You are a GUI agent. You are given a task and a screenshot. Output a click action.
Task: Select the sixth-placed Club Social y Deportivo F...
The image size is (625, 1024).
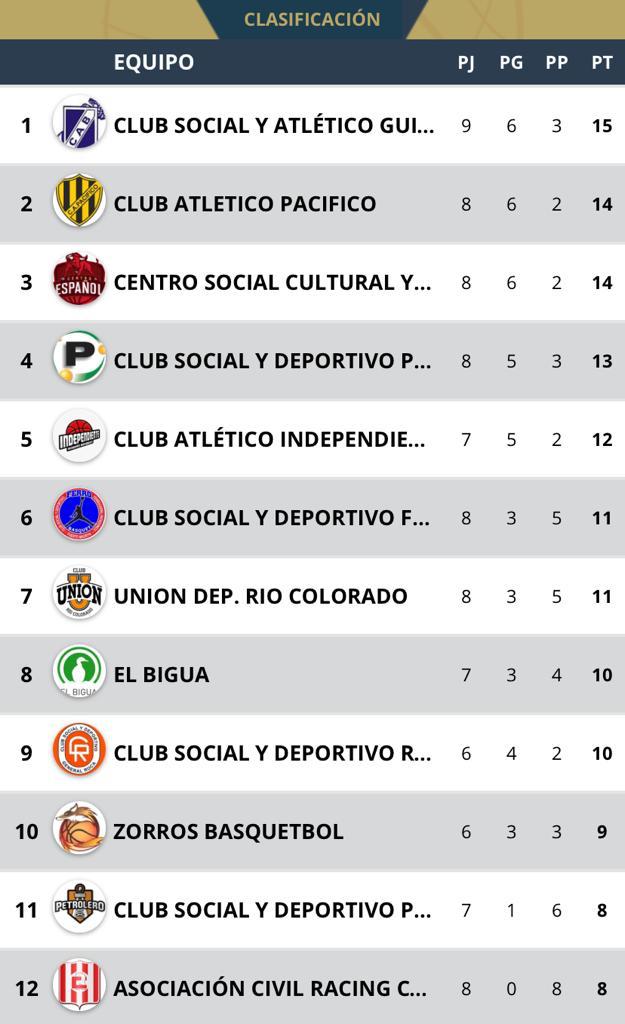(271, 518)
